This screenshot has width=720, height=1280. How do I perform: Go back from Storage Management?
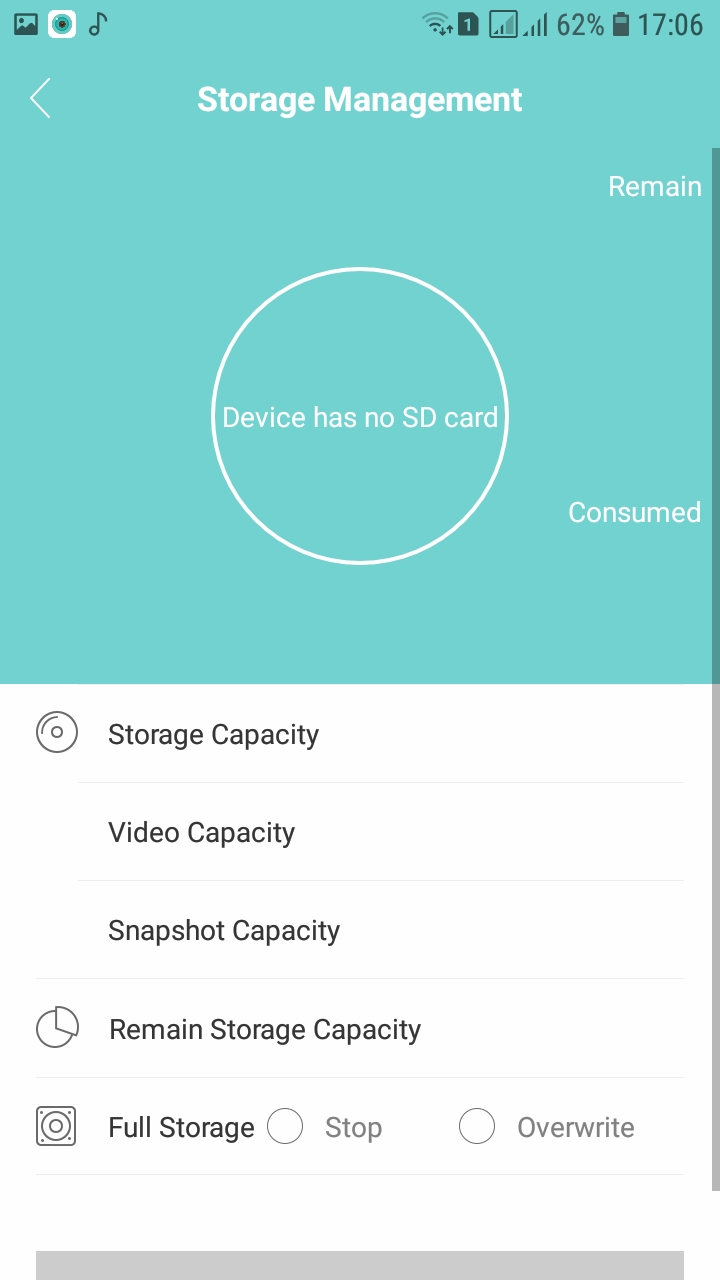pos(40,99)
